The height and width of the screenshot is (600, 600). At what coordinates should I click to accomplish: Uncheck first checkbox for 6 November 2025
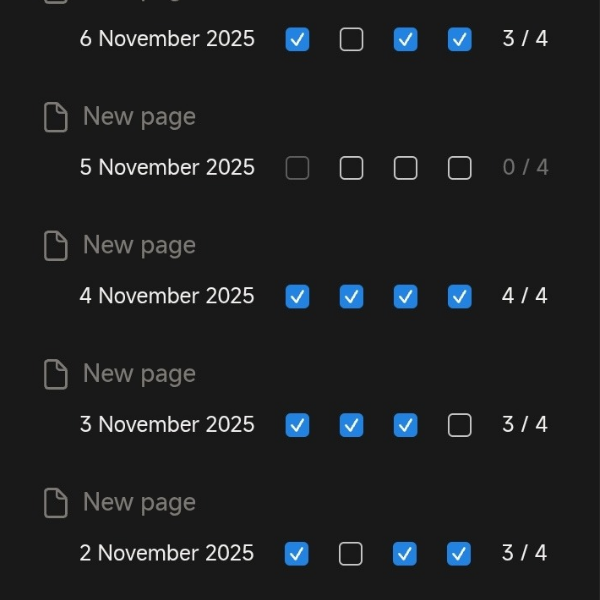click(x=297, y=40)
